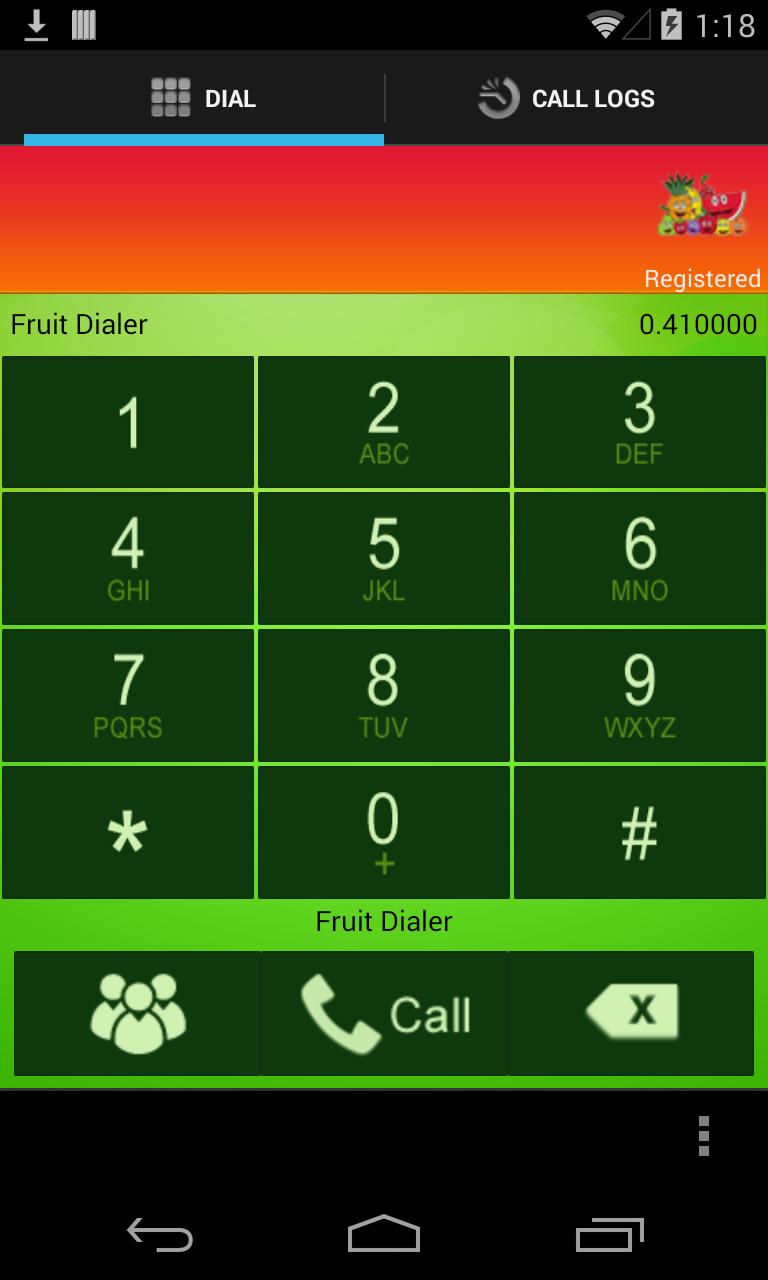Dial the digit 0
This screenshot has width=768, height=1280.
pyautogui.click(x=384, y=832)
